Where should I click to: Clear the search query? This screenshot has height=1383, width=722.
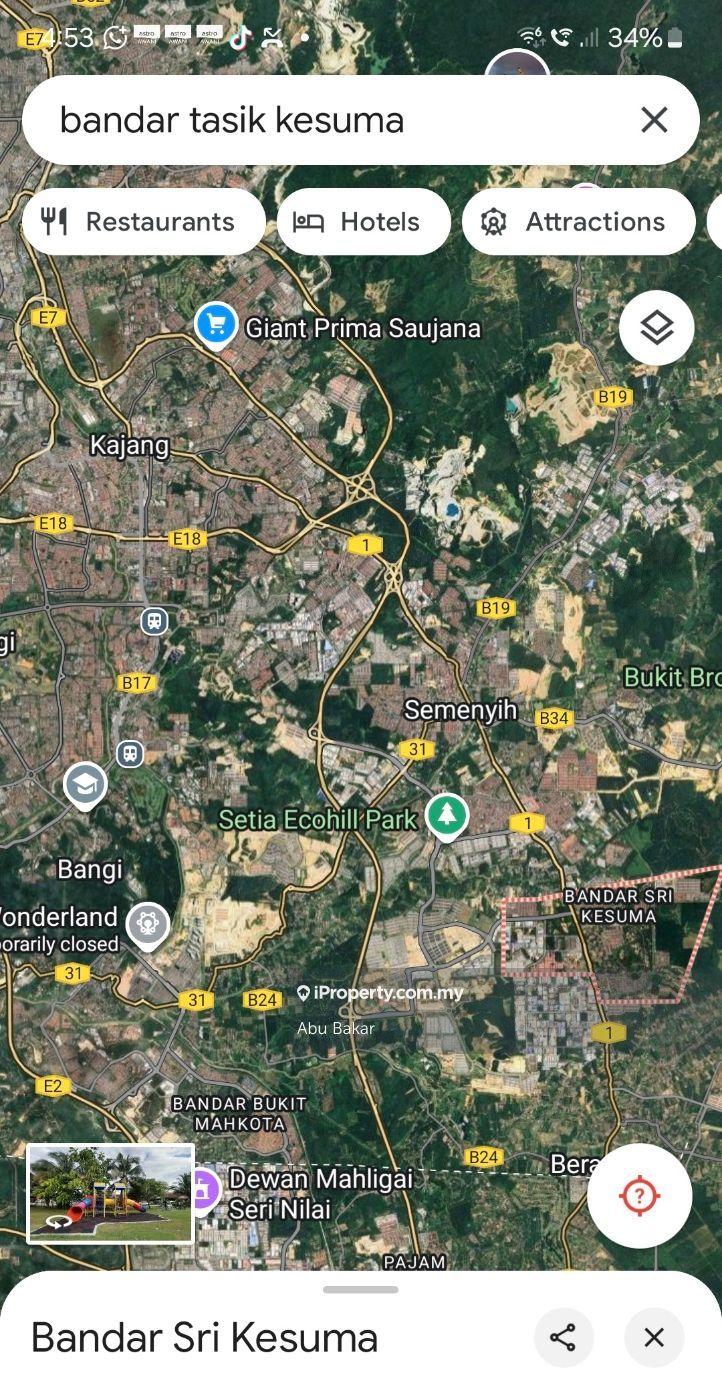(x=654, y=120)
